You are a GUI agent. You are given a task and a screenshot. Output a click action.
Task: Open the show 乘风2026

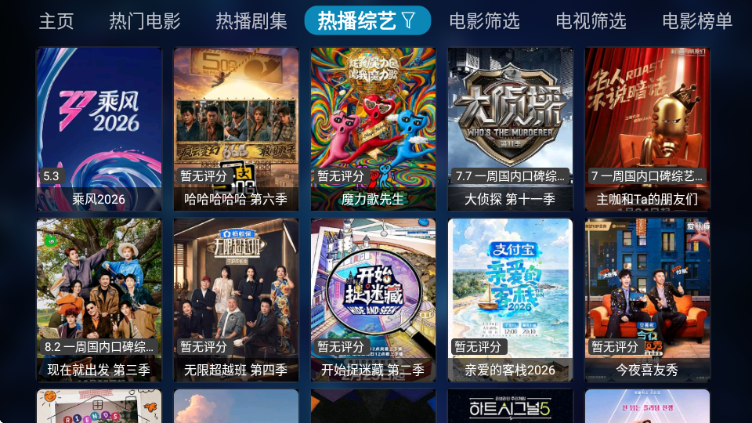click(x=99, y=129)
